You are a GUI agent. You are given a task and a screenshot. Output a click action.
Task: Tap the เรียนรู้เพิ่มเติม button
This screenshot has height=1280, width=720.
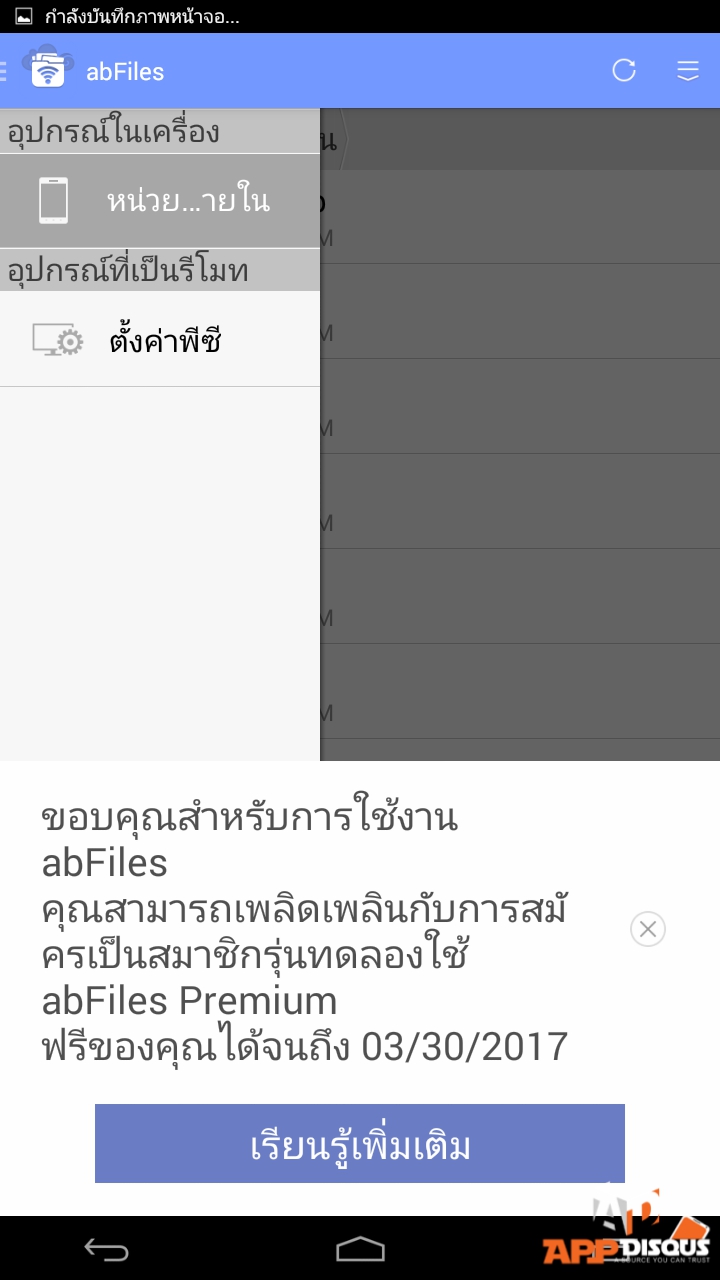pos(360,1144)
